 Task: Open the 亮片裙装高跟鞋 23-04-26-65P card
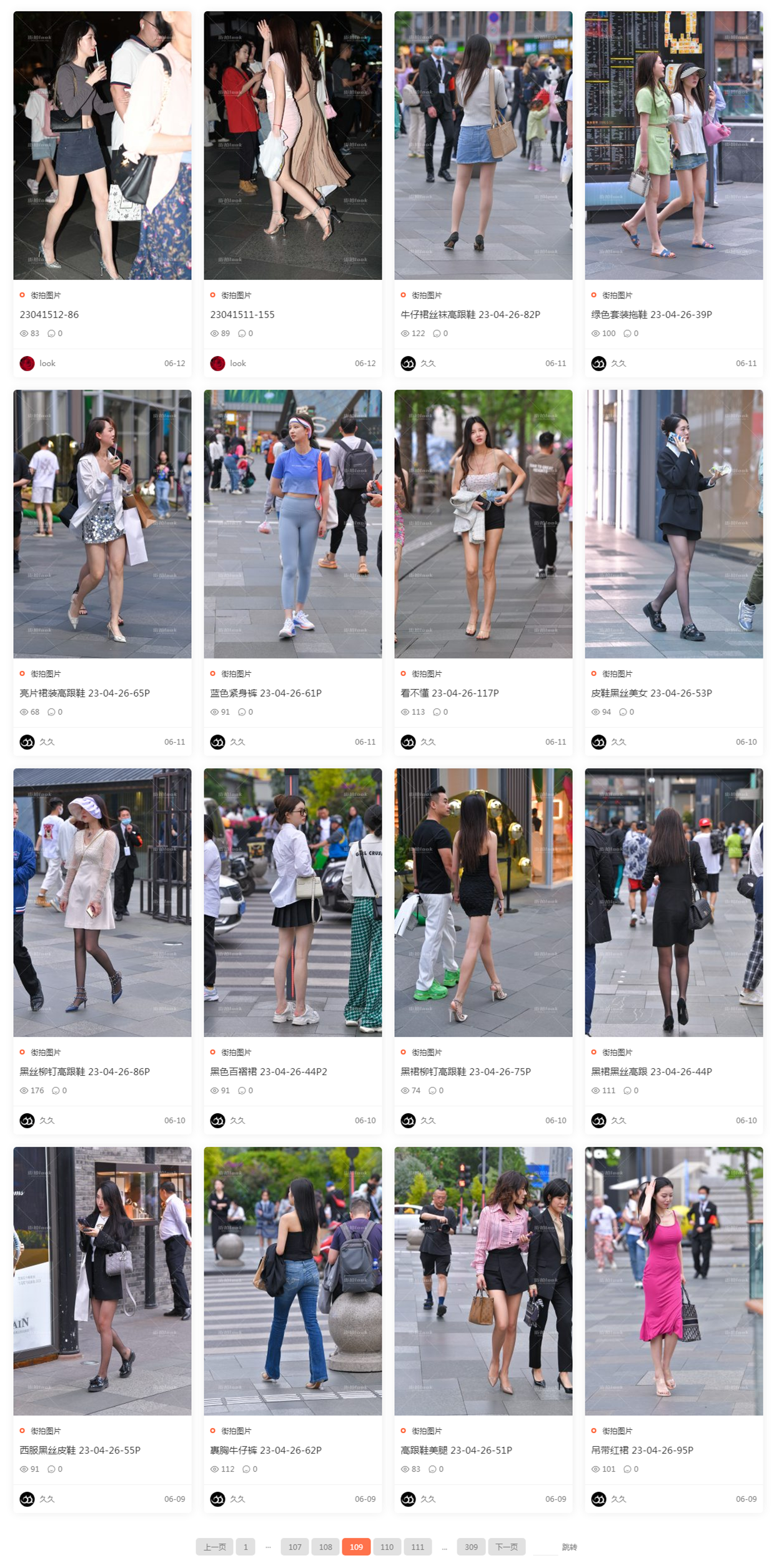[x=102, y=523]
